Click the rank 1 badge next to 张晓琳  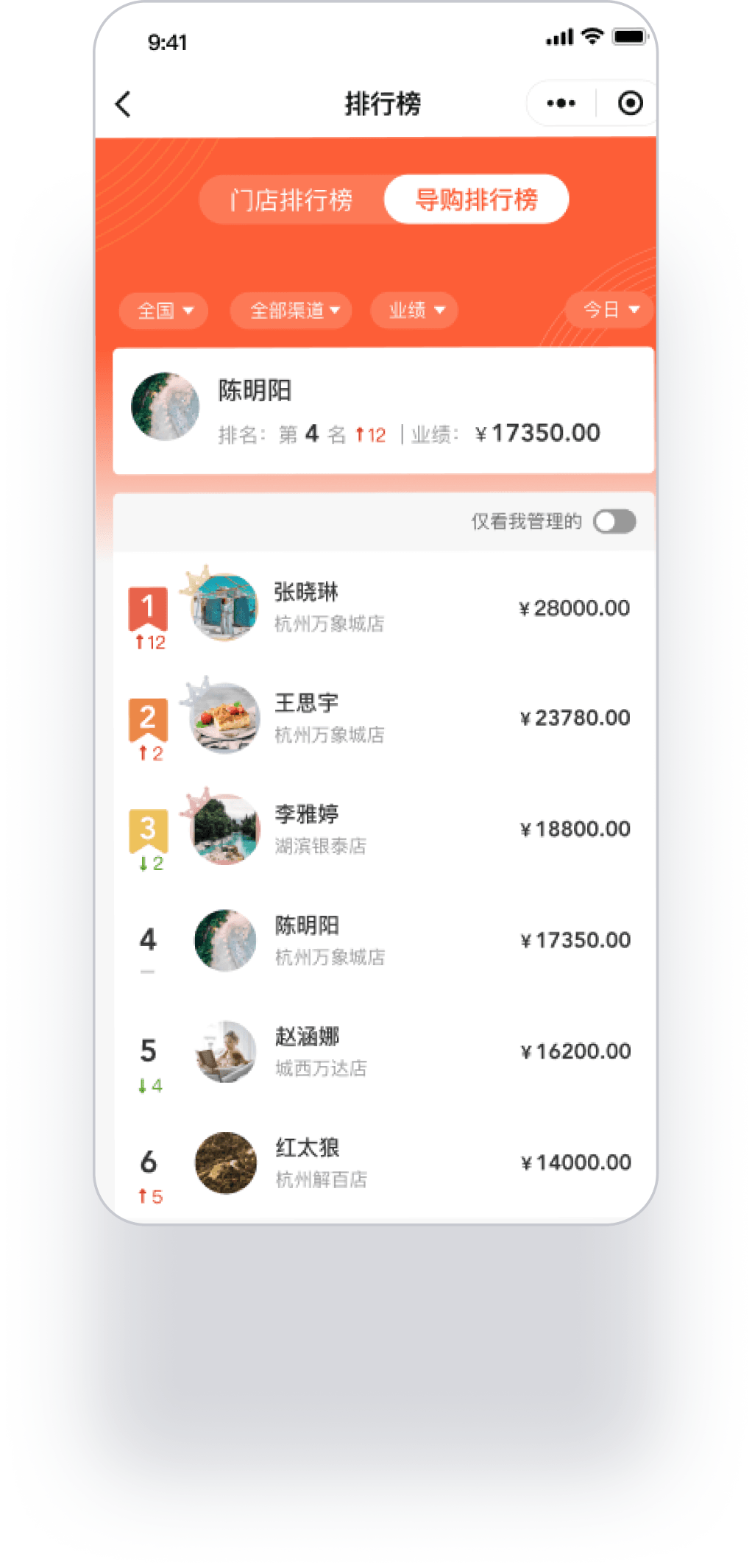point(149,607)
